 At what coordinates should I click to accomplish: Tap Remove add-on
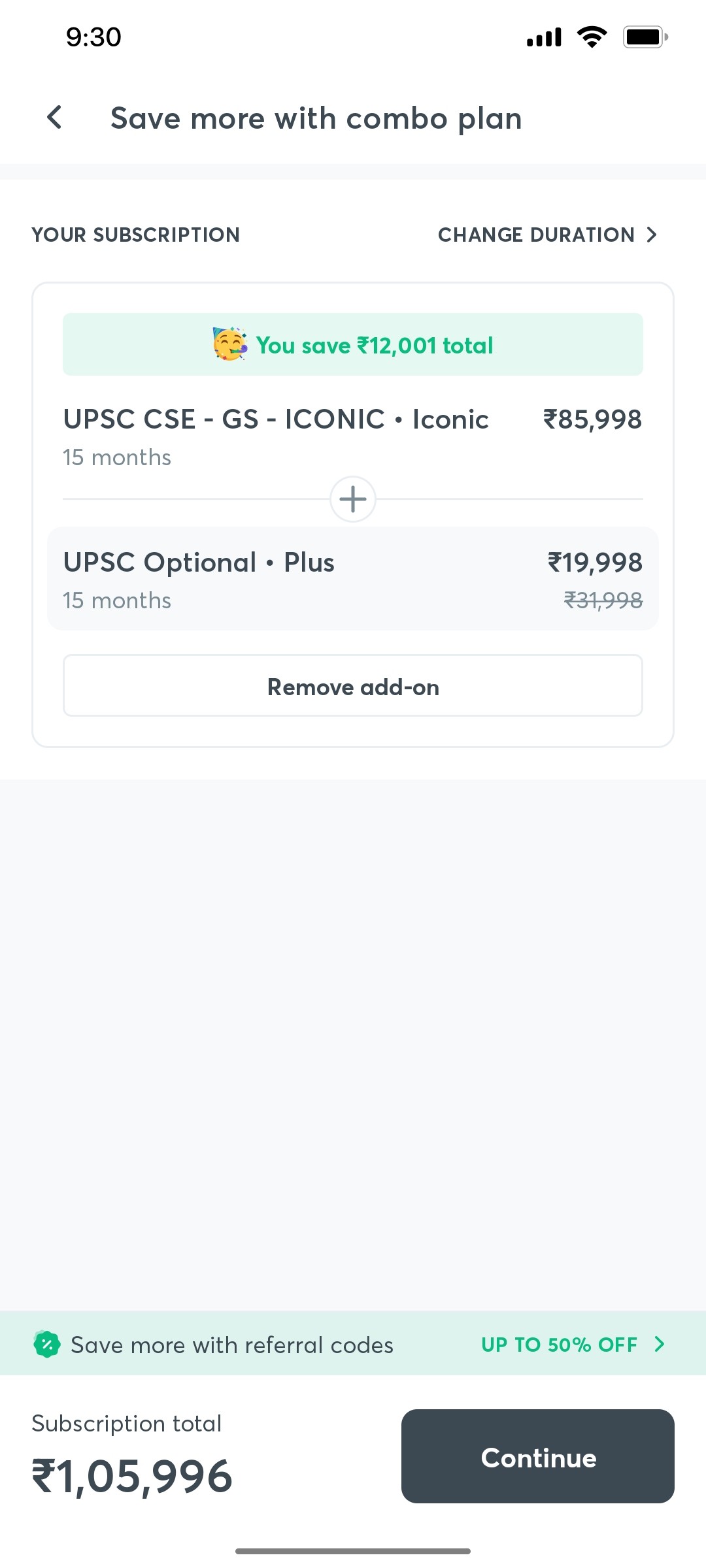pos(352,685)
